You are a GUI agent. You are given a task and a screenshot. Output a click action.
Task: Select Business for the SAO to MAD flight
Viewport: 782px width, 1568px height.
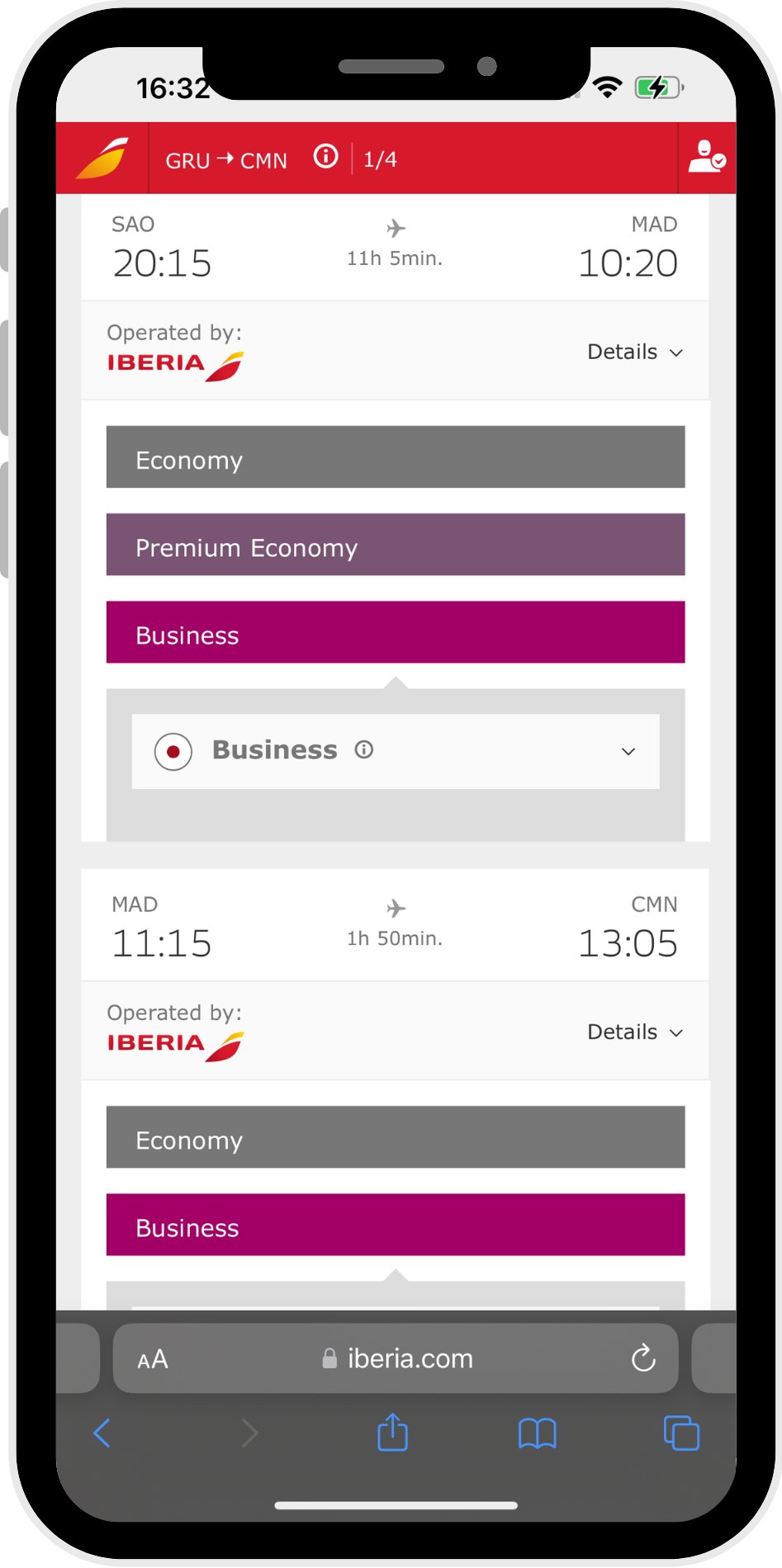395,632
